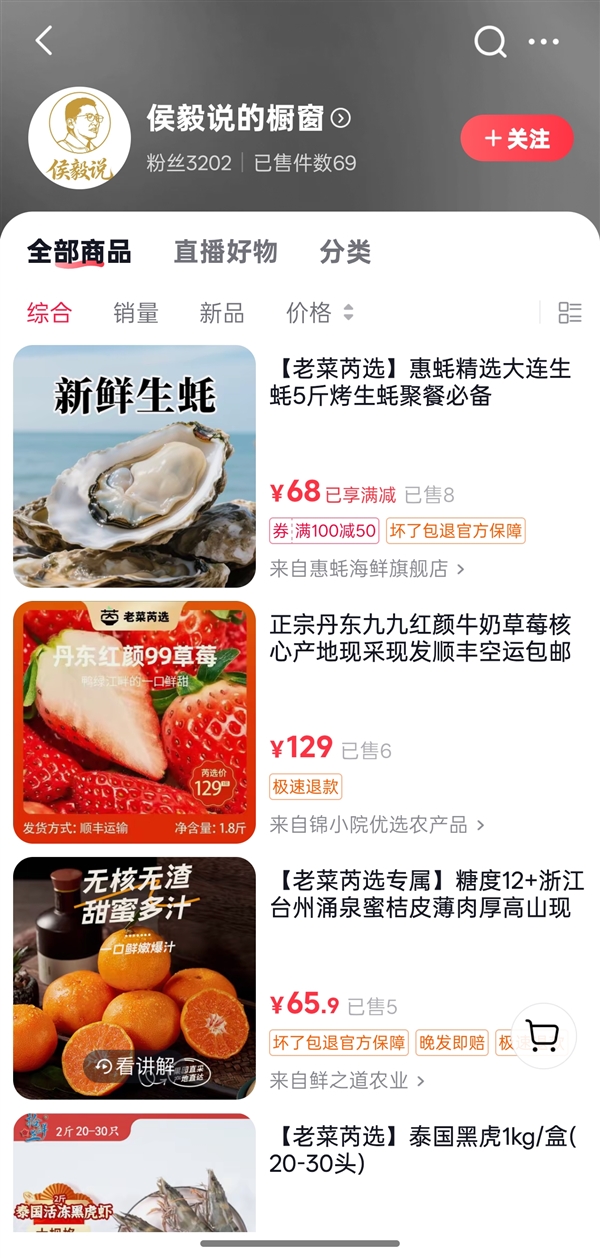Select the 综合 sorting option
This screenshot has height=1258, width=600.
coord(49,313)
